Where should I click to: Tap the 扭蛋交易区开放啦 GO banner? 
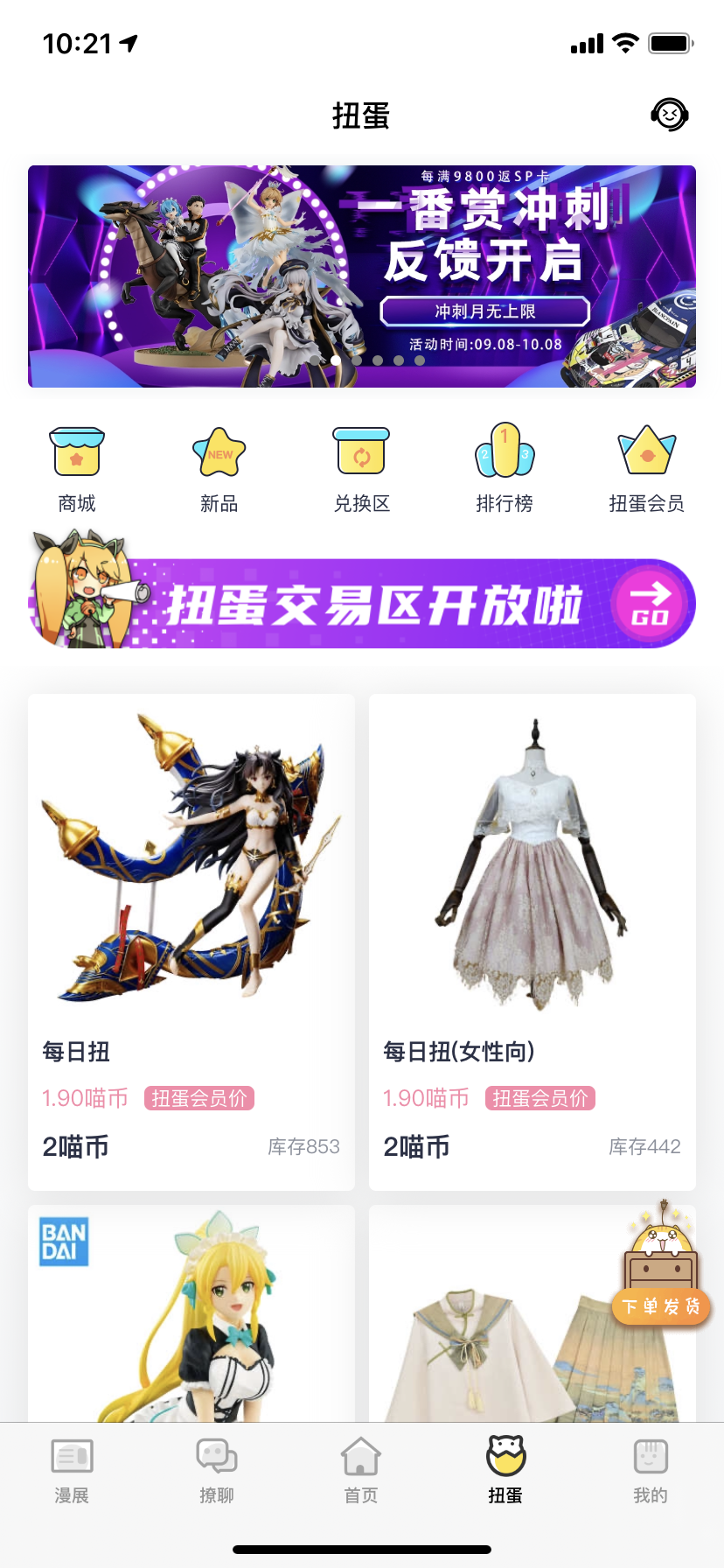[362, 604]
